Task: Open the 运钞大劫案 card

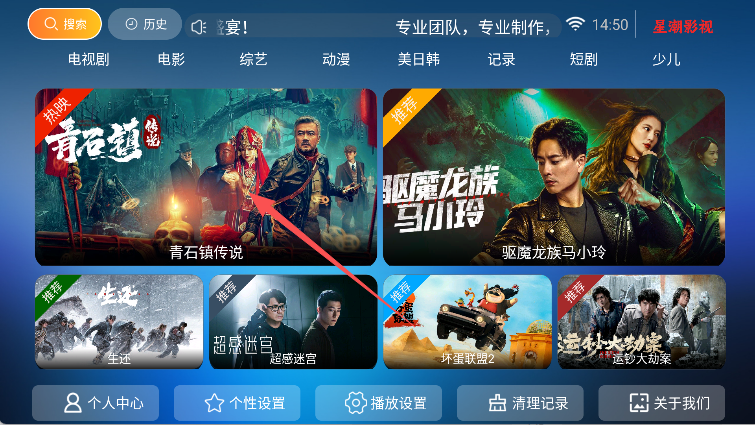Action: tap(641, 321)
